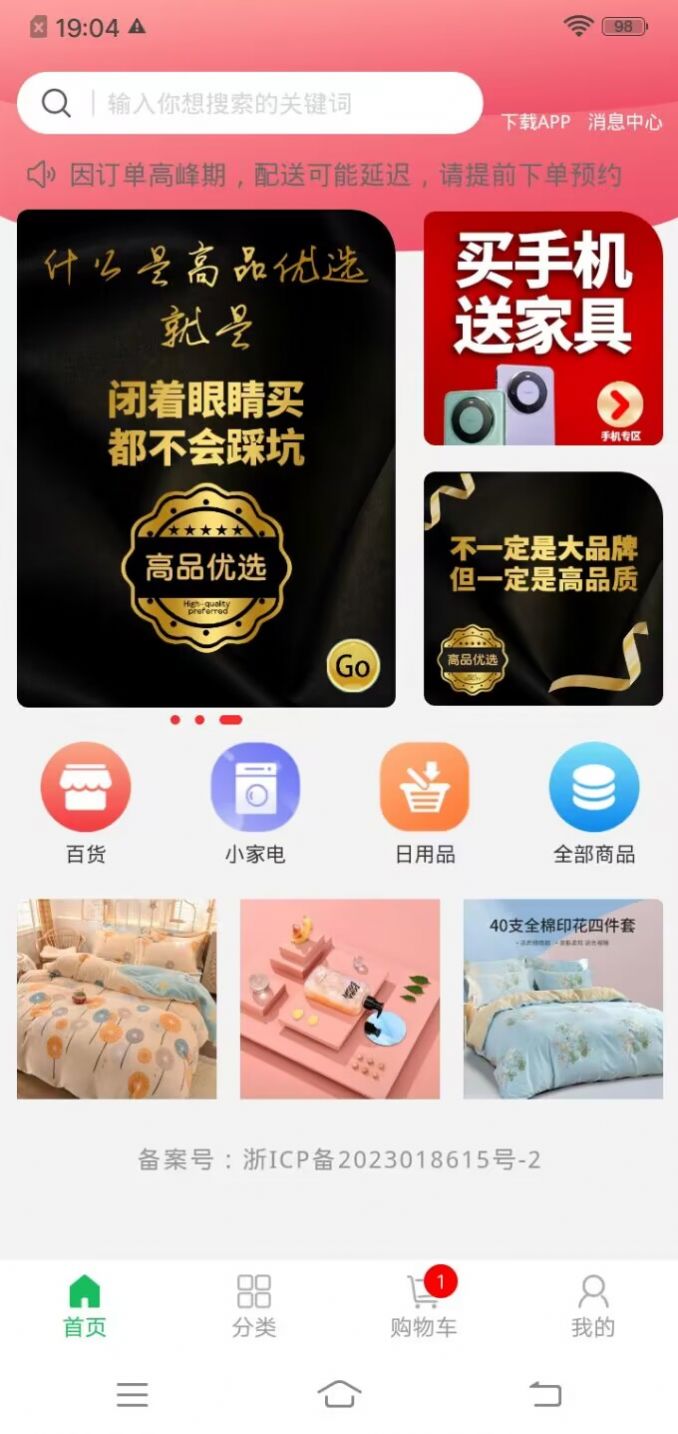Open the 高品优选 black gold banner

coord(206,458)
